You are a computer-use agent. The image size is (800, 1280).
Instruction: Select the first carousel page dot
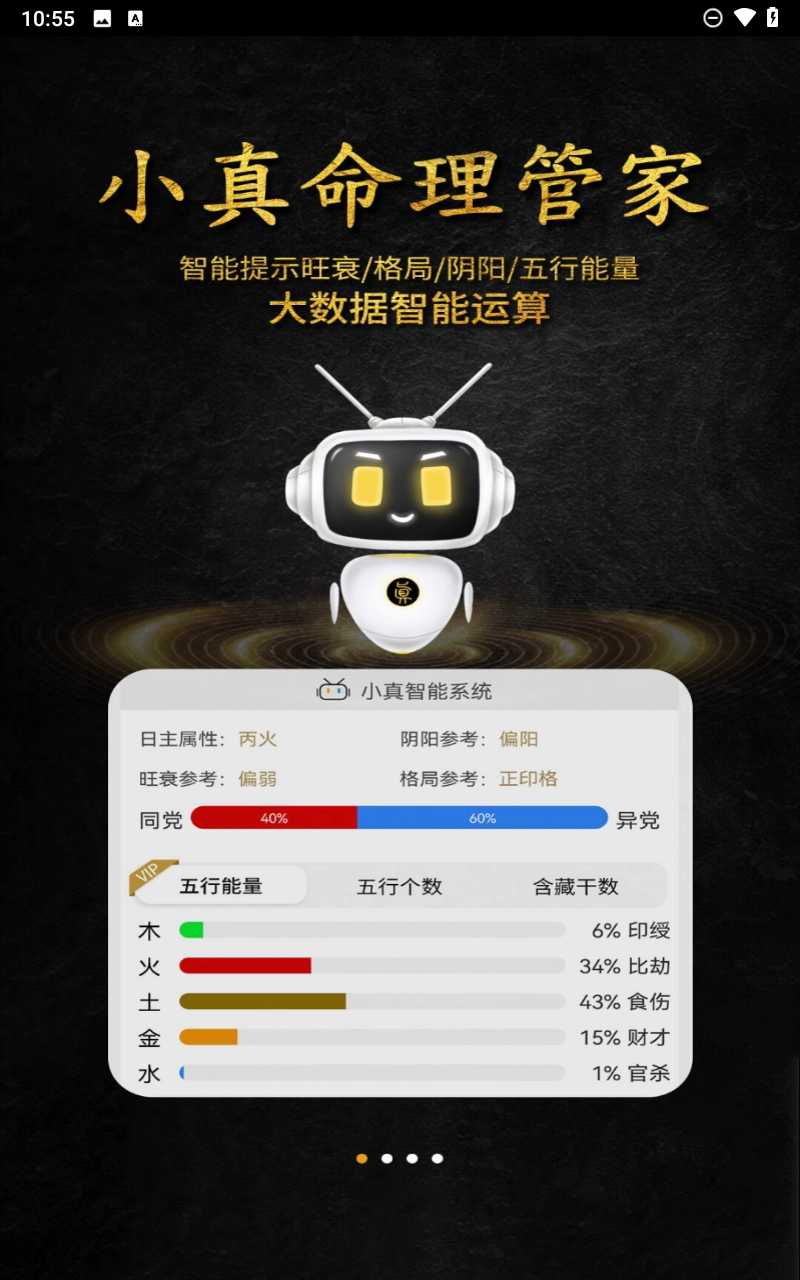pos(361,1158)
